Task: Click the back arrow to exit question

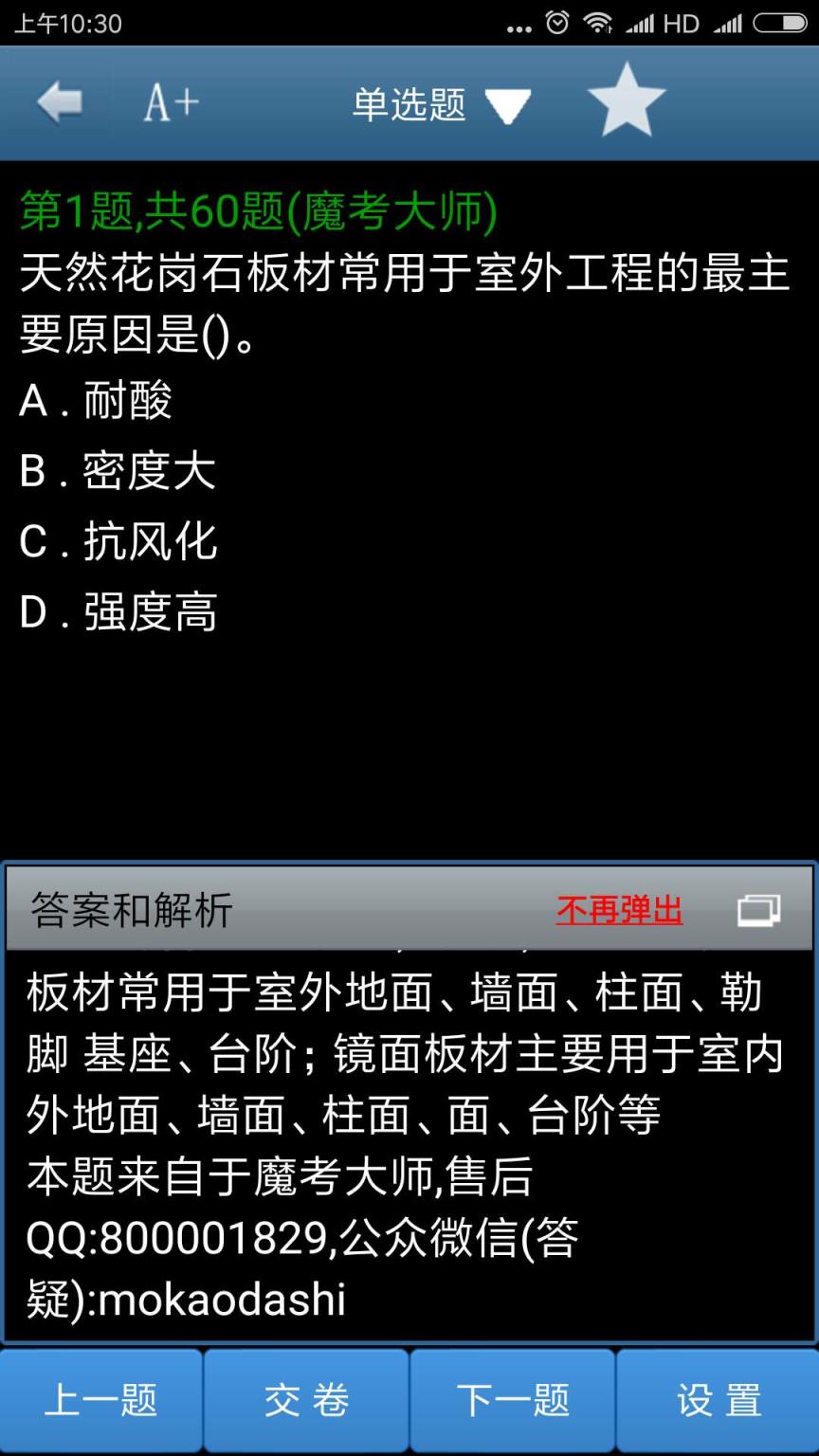Action: click(x=59, y=102)
